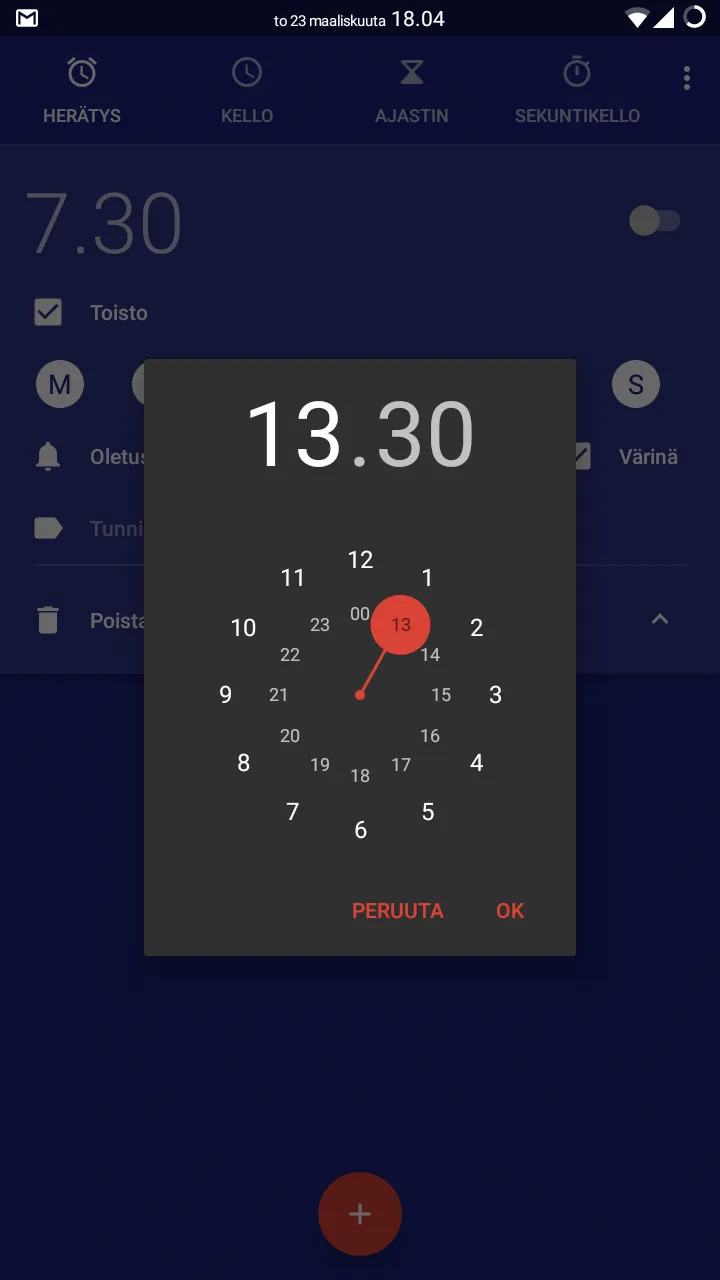The width and height of the screenshot is (720, 1280).
Task: Cancel the picker with Peruuta
Action: (397, 910)
